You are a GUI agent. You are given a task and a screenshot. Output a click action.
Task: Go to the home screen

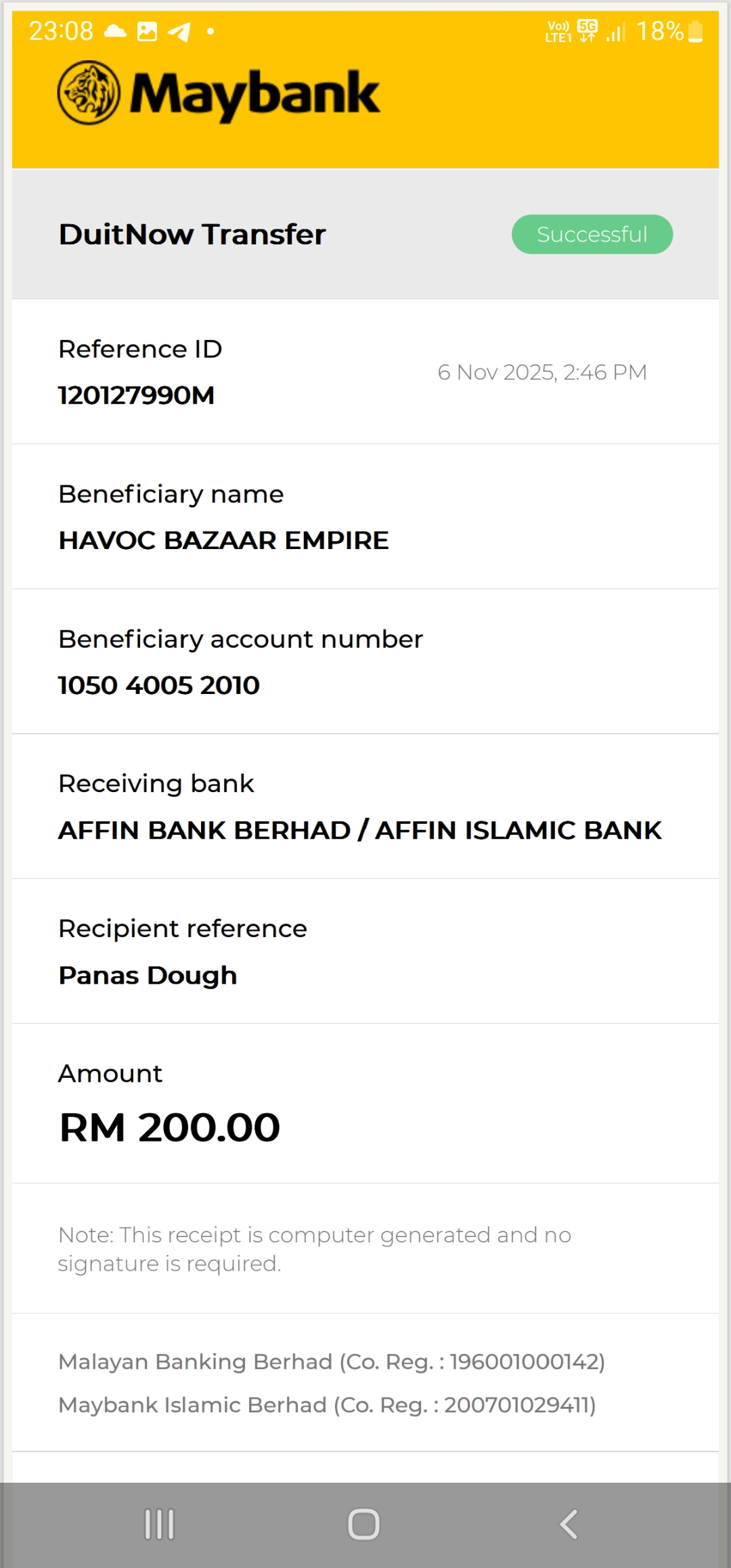[x=363, y=1525]
